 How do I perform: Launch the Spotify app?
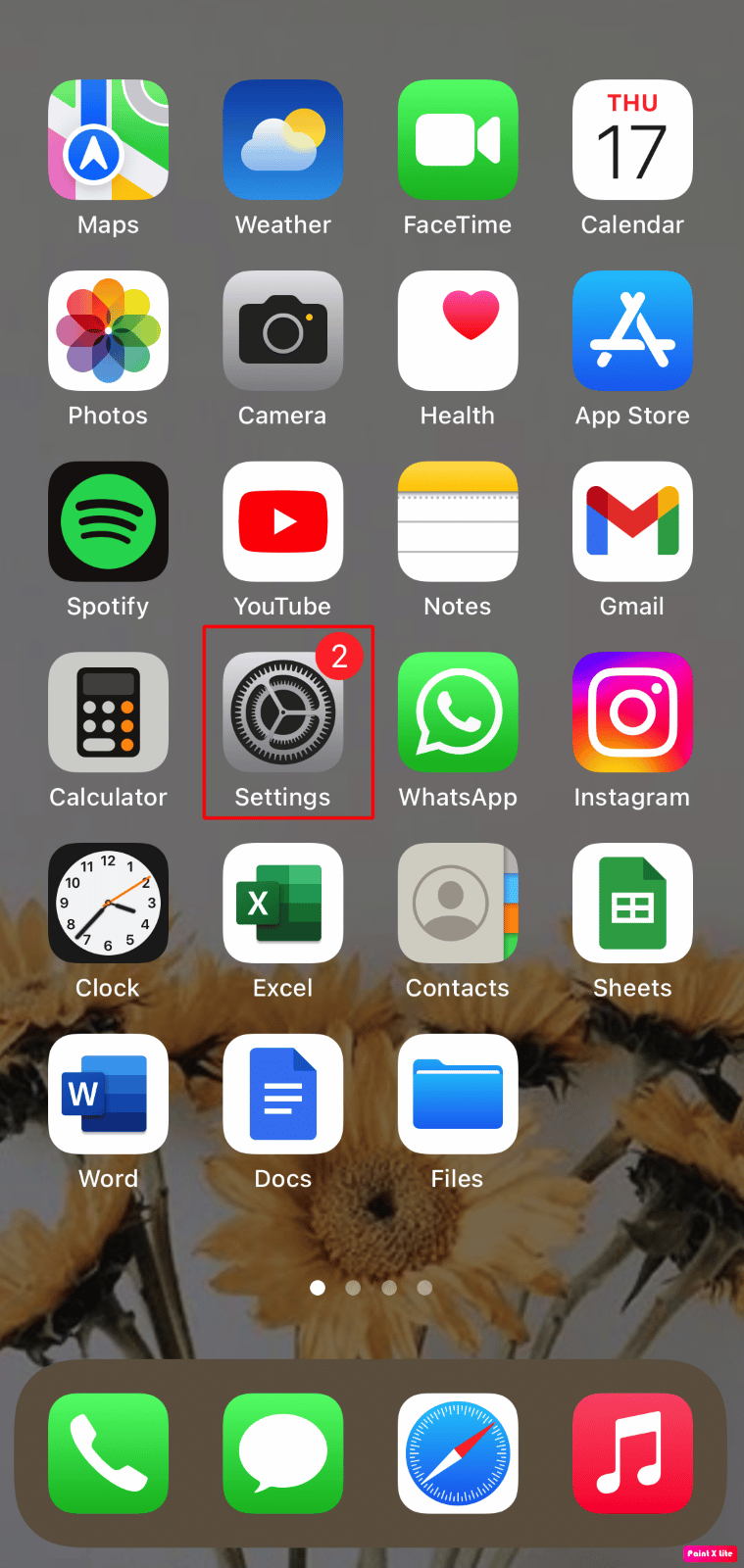(108, 521)
